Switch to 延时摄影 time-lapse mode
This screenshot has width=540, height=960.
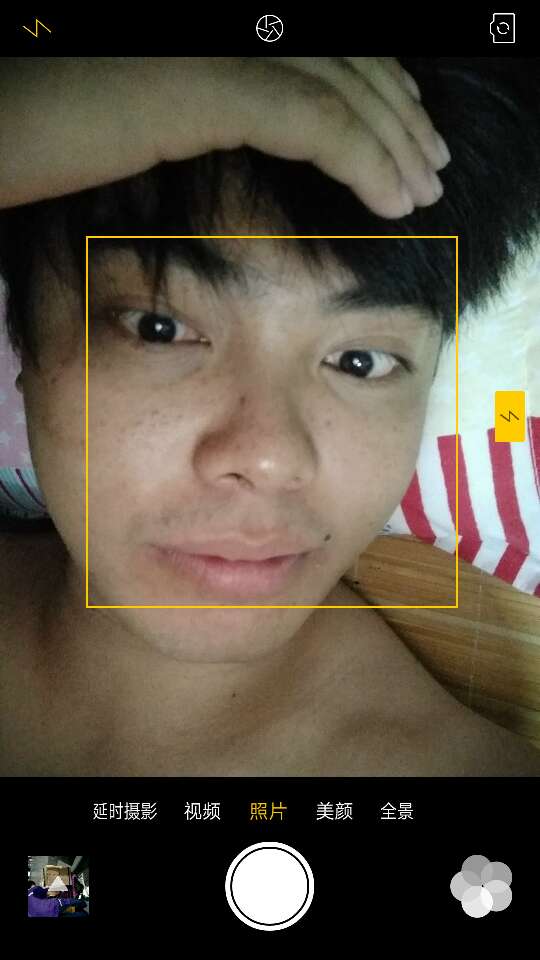pos(125,811)
